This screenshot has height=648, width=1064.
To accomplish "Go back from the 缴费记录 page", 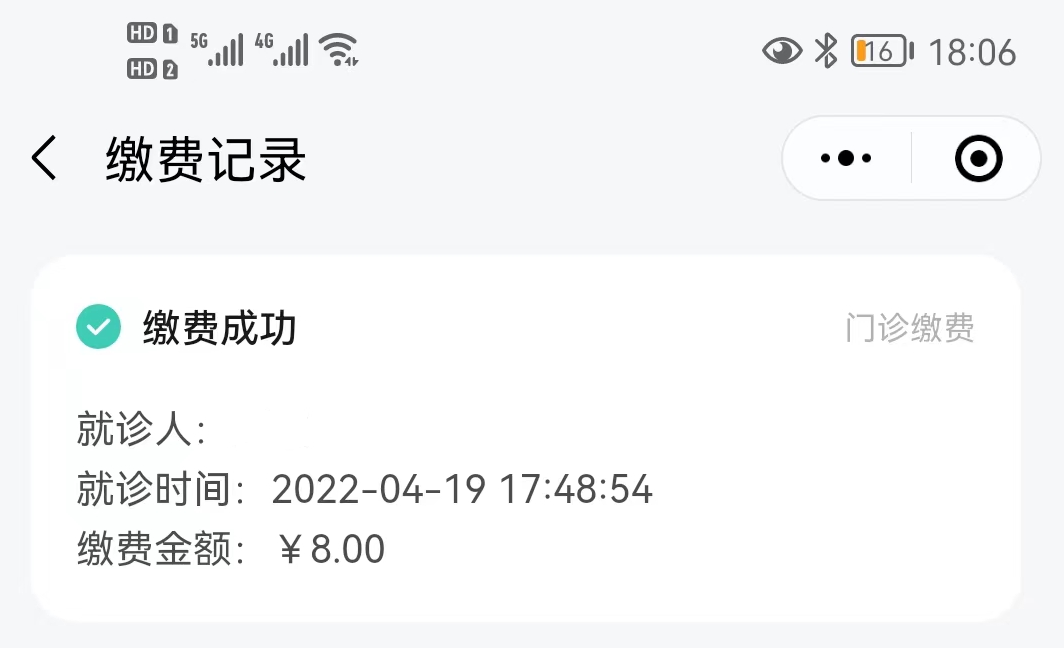I will [x=44, y=159].
